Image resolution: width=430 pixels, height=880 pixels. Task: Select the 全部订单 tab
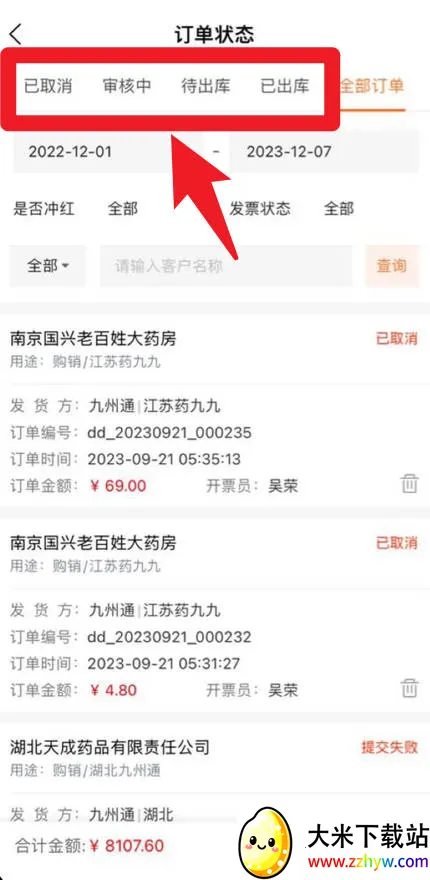[372, 86]
